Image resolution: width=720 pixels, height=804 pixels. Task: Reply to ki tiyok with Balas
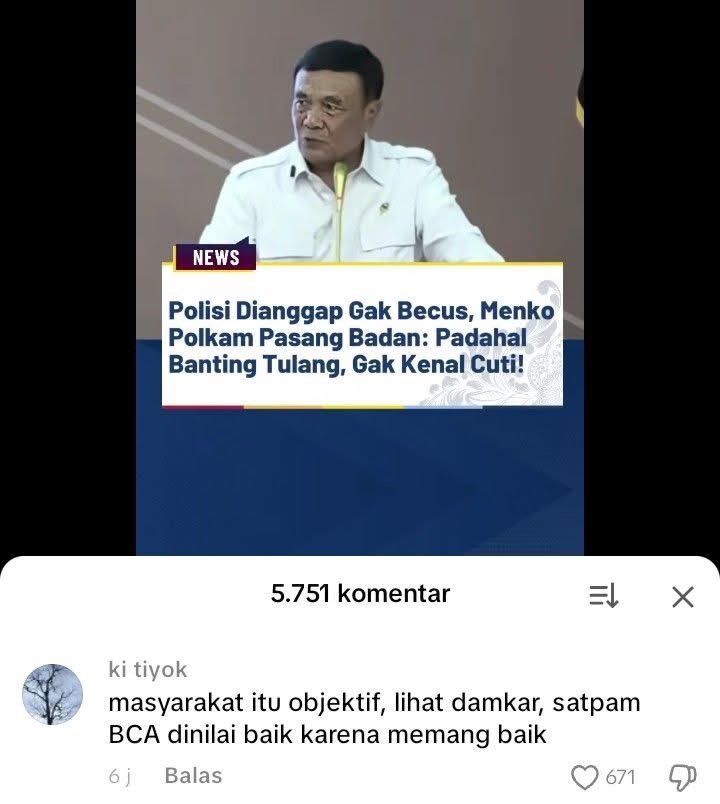point(193,776)
